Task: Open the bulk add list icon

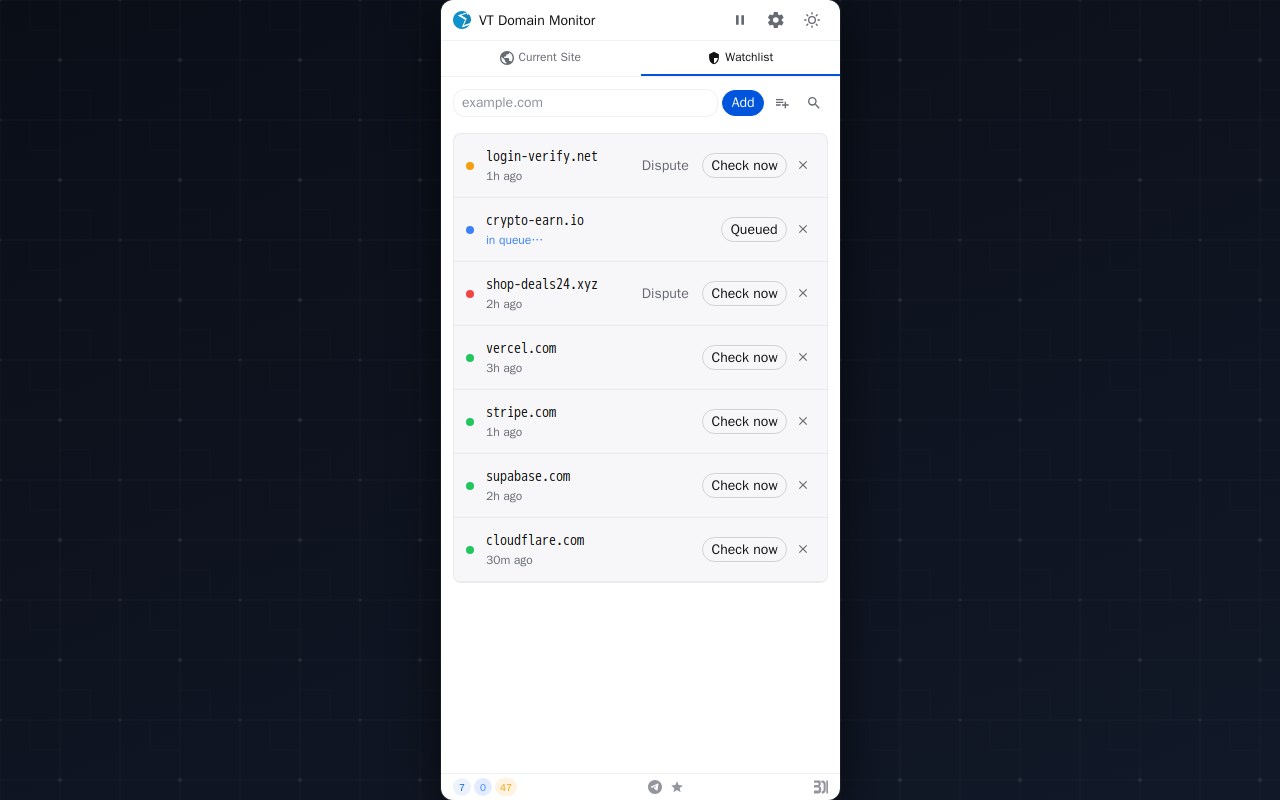Action: [782, 103]
